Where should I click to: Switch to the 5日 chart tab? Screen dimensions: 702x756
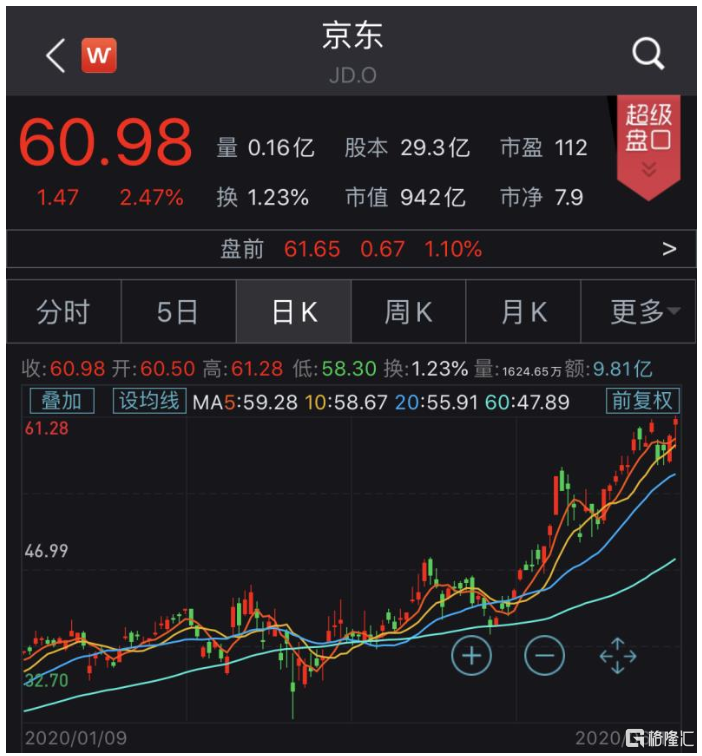pos(178,312)
